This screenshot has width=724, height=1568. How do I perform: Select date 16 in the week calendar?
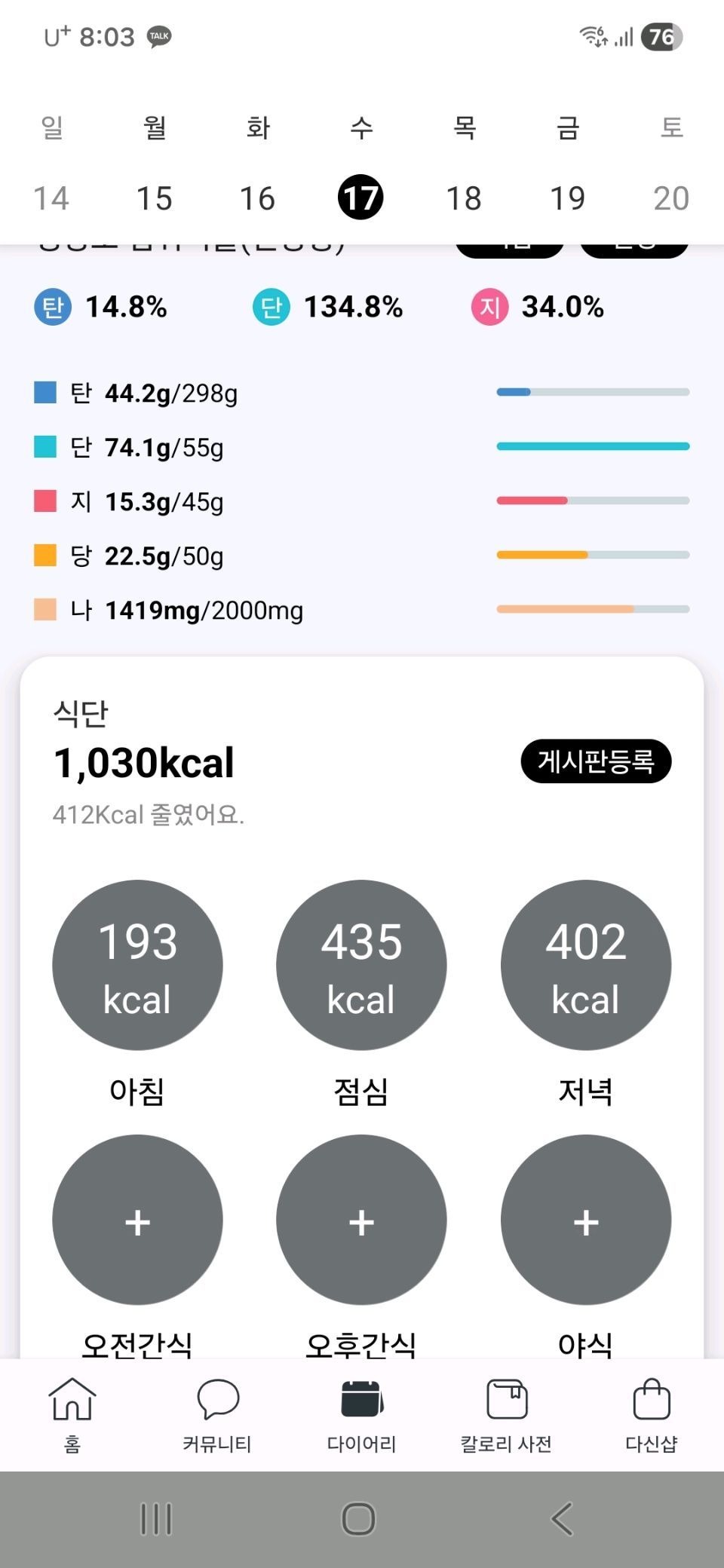257,198
